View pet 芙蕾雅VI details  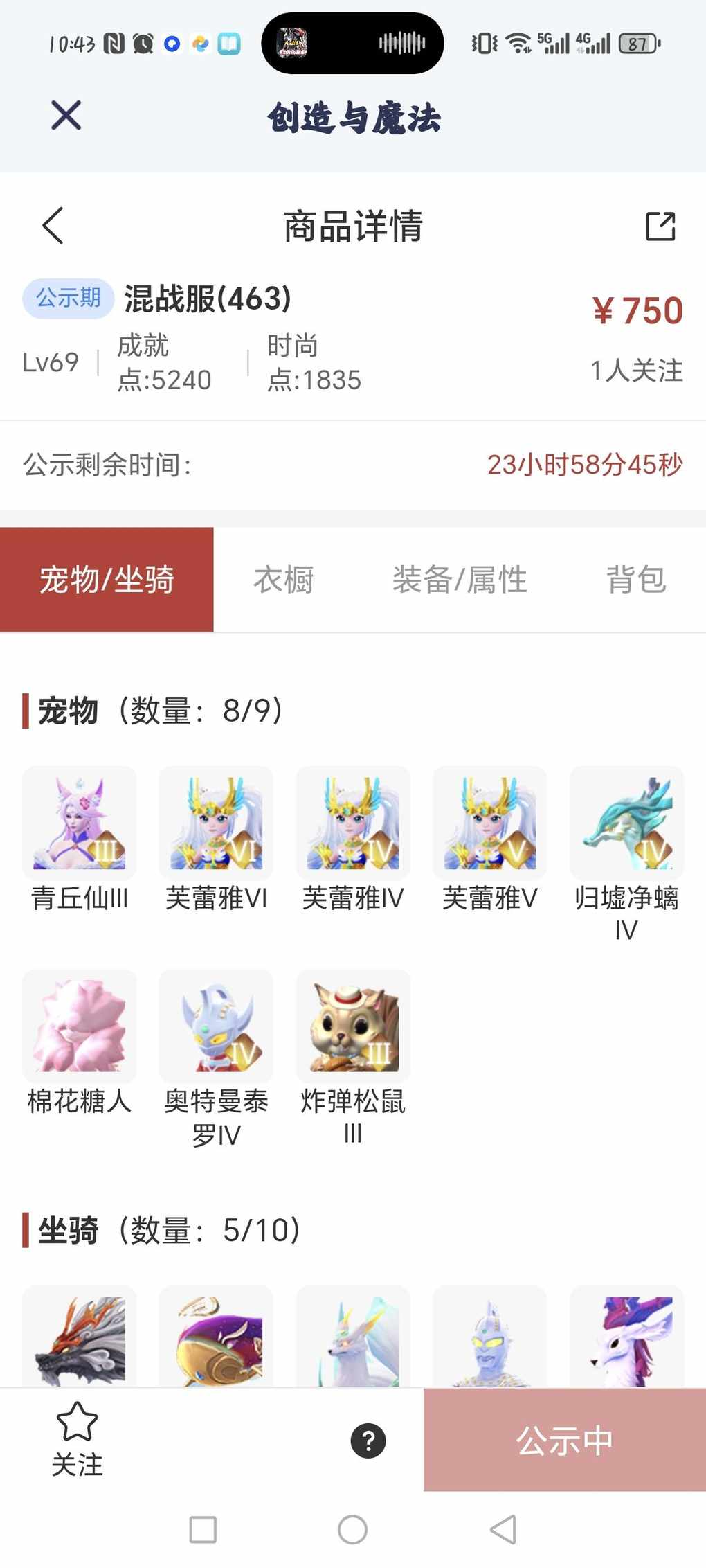coord(216,823)
